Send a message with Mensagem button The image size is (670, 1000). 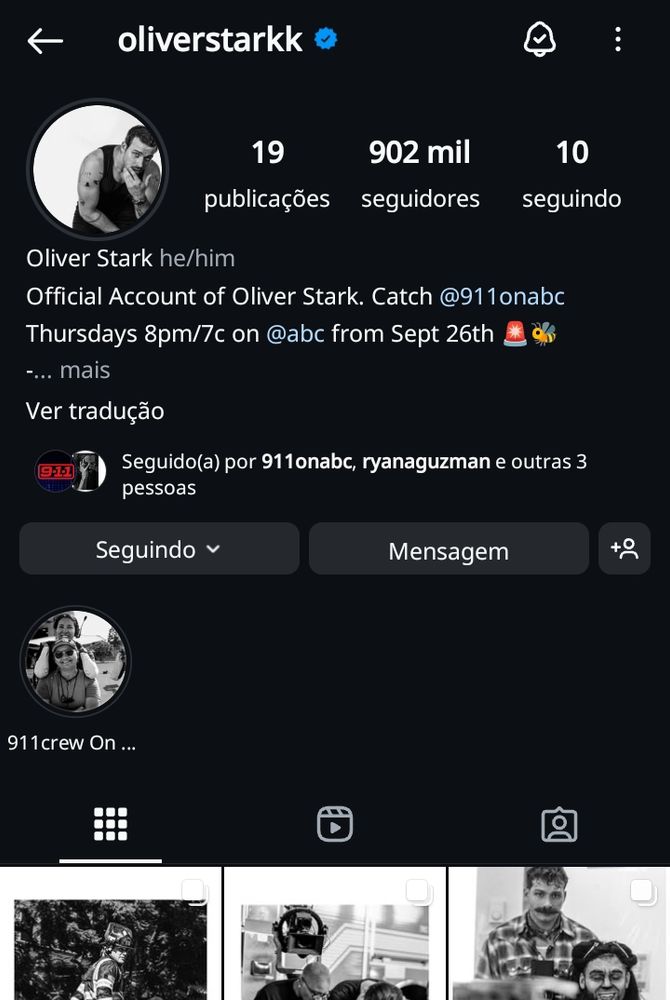point(448,550)
